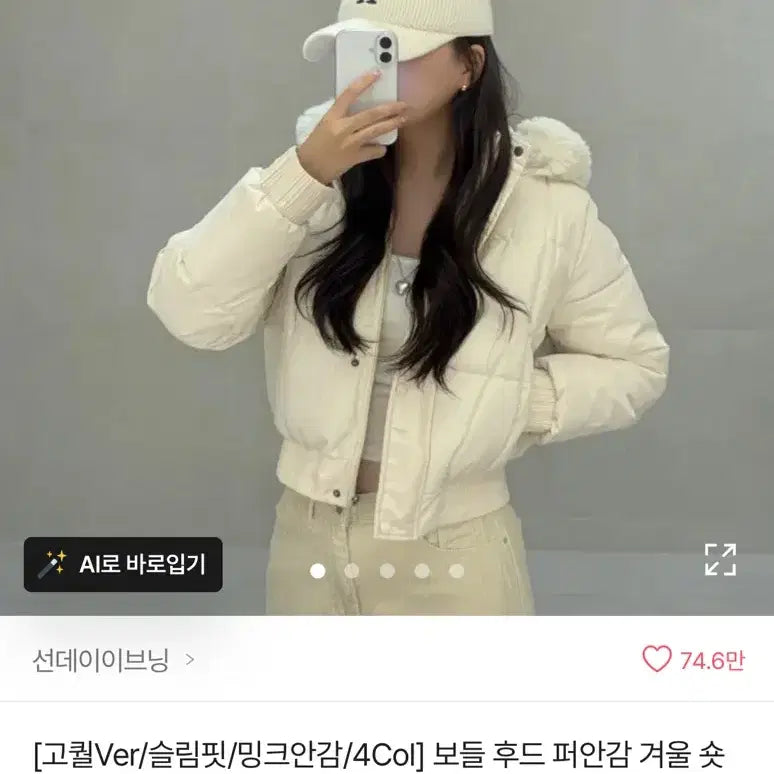Open the 선데이이브닝 store page

[x=112, y=660]
